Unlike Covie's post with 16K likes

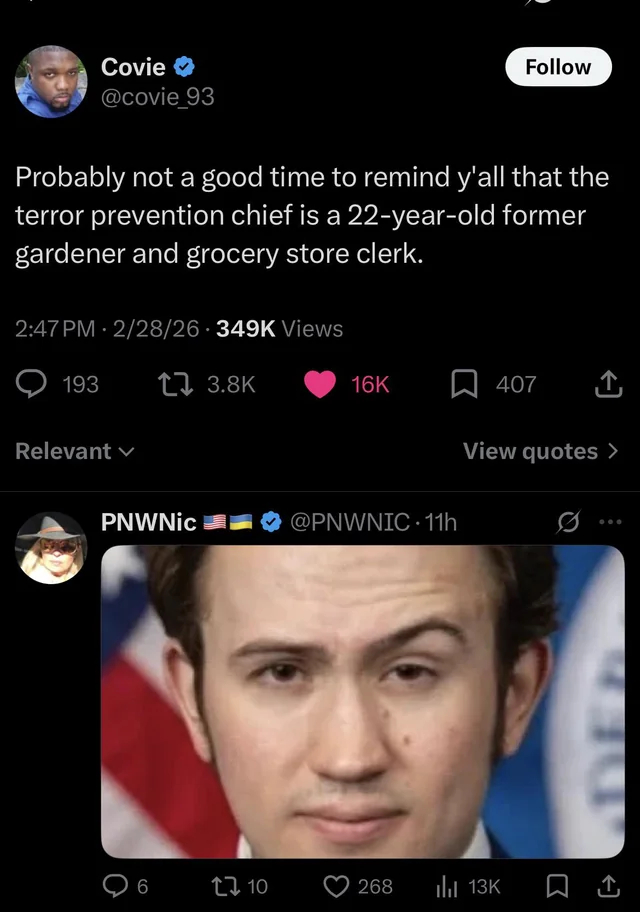pyautogui.click(x=321, y=384)
